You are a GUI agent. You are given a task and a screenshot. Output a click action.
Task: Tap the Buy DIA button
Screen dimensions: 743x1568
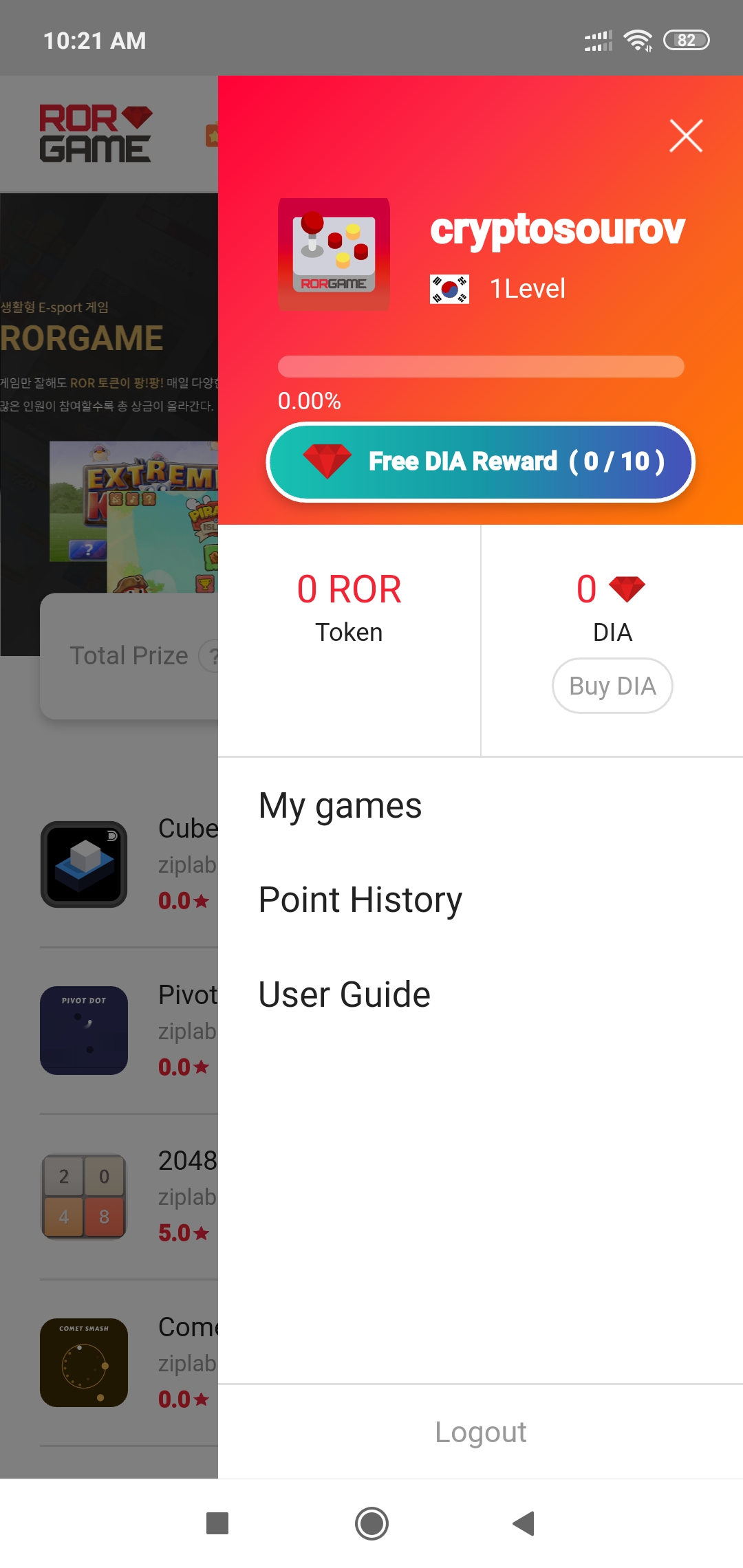point(612,686)
